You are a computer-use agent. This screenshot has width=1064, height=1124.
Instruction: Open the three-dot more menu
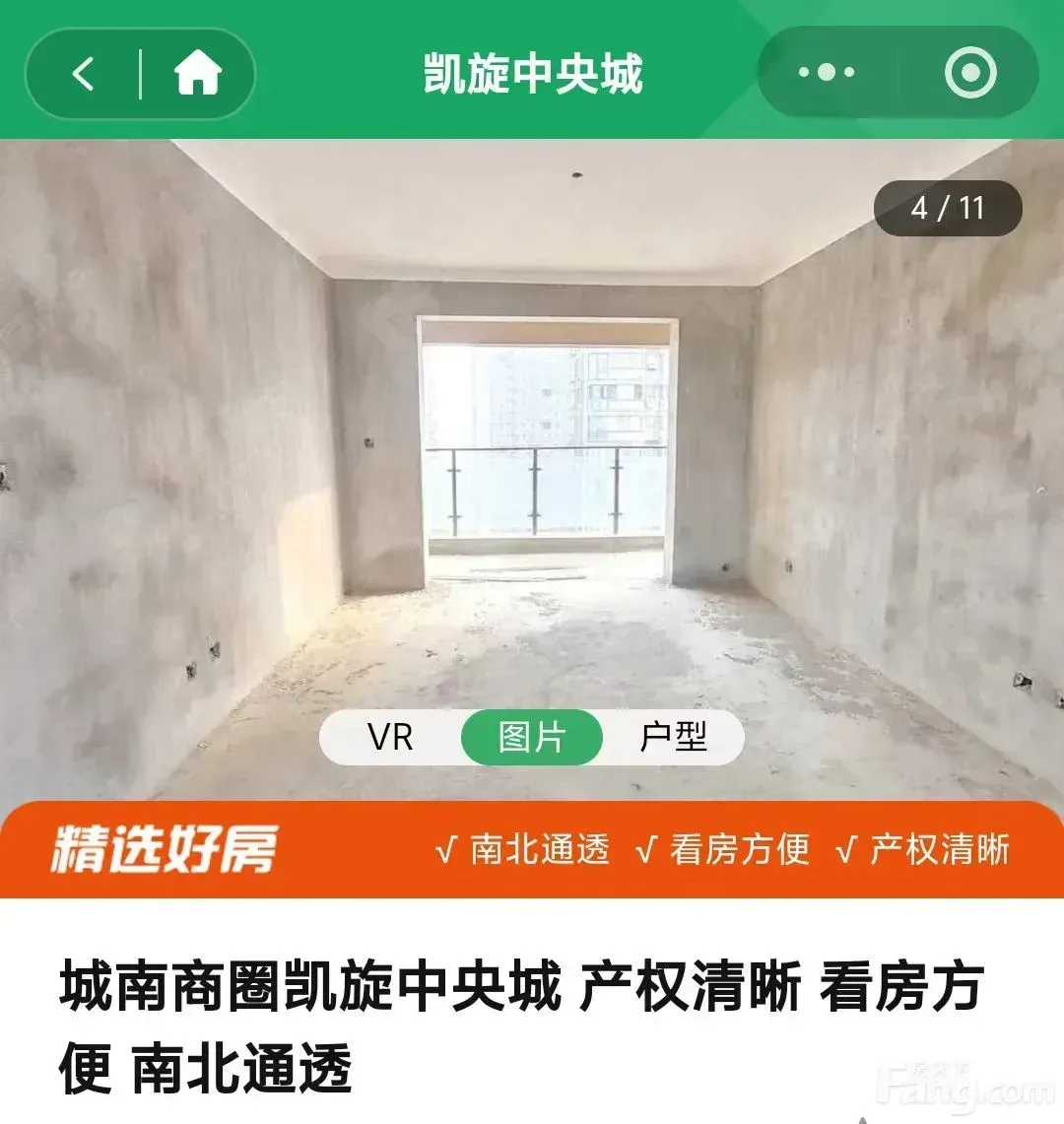coord(827,72)
